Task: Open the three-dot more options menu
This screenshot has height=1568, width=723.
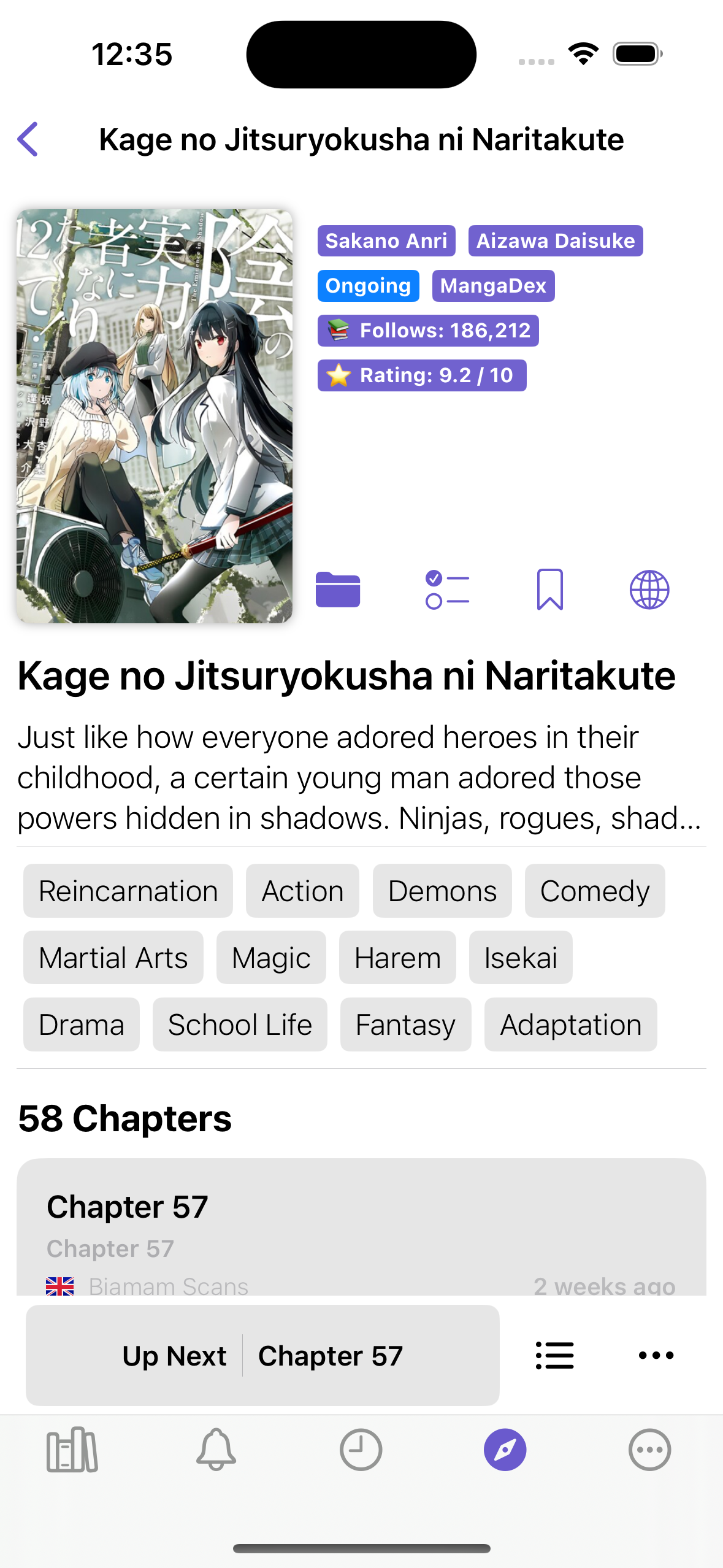Action: coord(656,1355)
